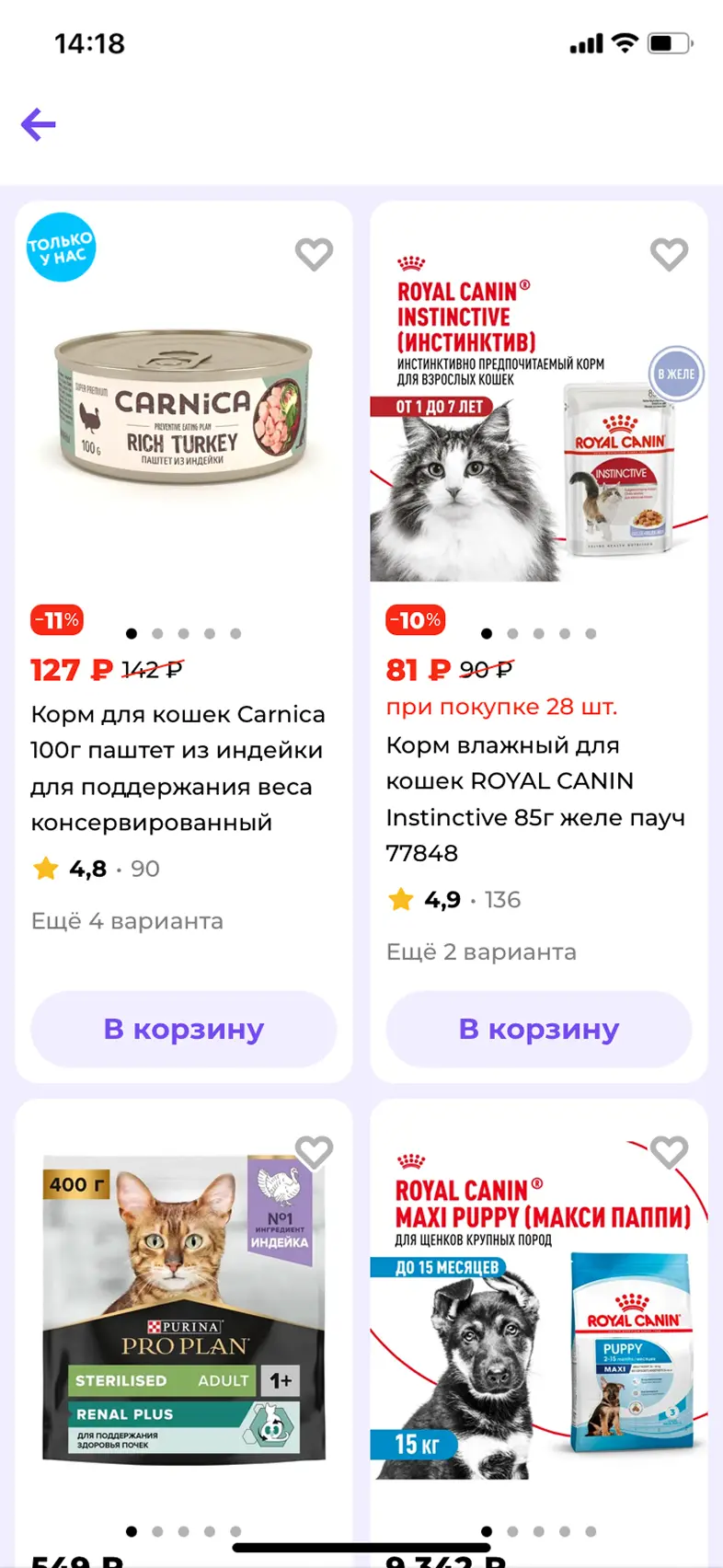This screenshot has width=723, height=1568.
Task: Tap the back arrow at the top
Action: pos(38,123)
